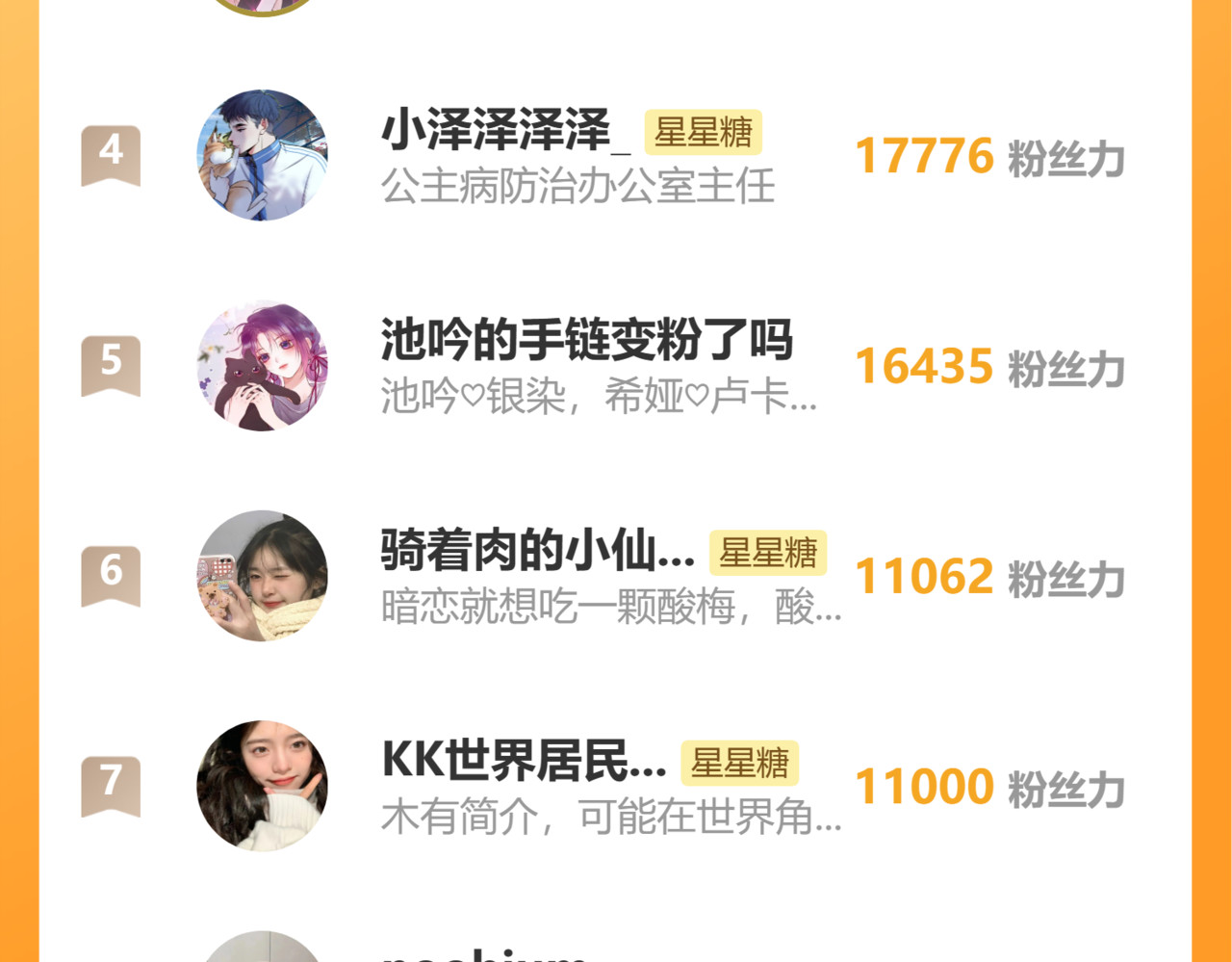The image size is (1232, 962).
Task: Select the sixth-ranked user 骑着肉的小仙...
Action: point(537,552)
